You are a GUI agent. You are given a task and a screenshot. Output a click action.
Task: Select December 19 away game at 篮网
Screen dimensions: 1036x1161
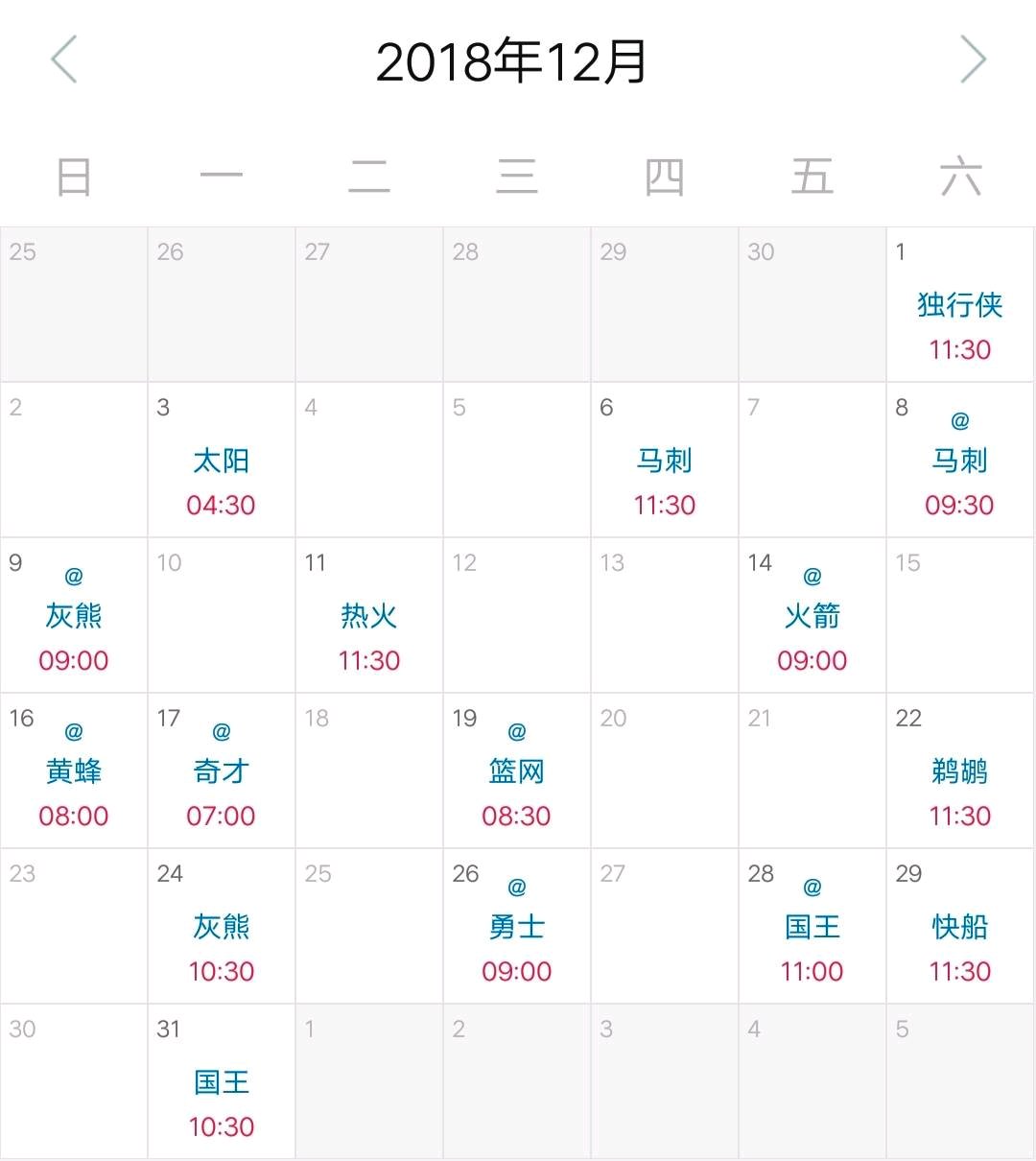click(517, 771)
